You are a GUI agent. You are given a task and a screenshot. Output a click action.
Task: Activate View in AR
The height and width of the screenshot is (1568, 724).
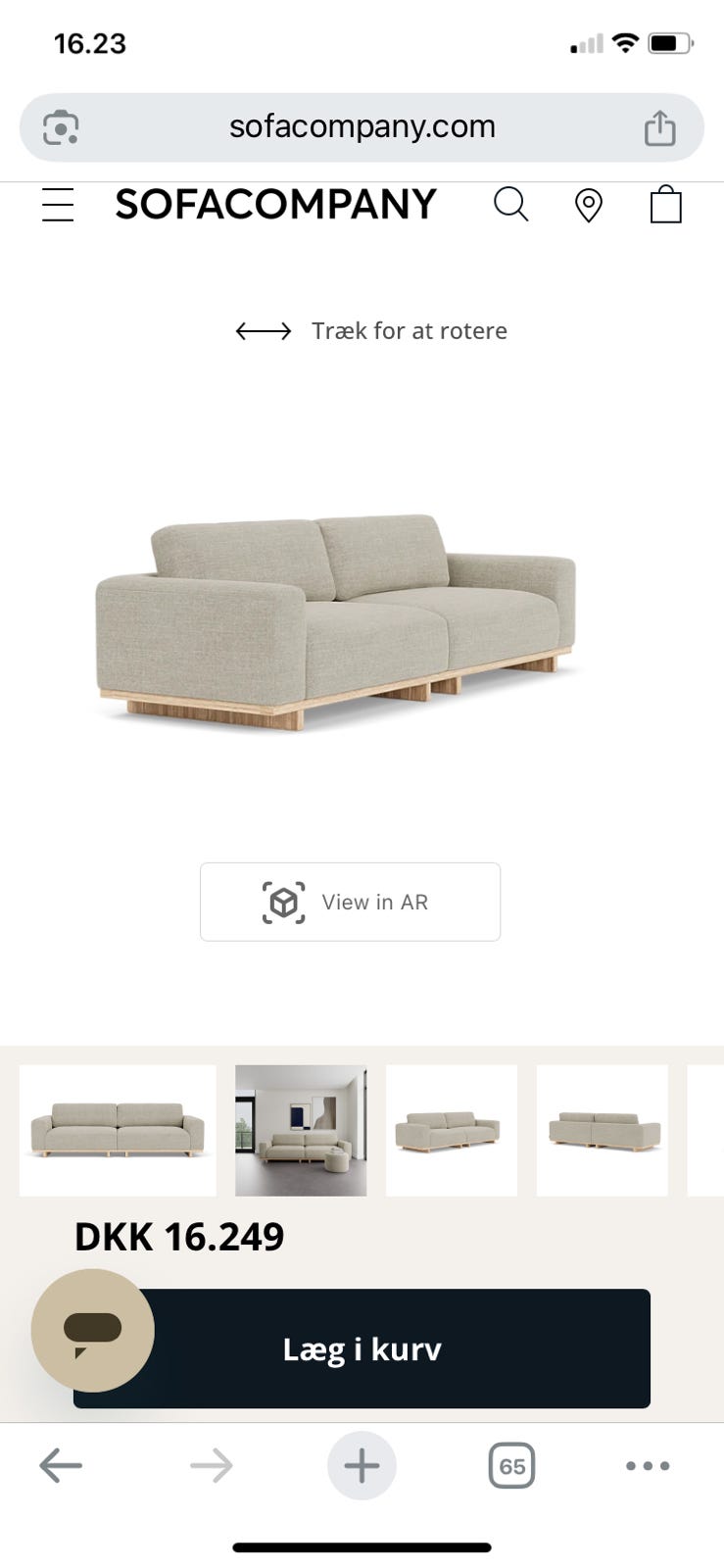pyautogui.click(x=349, y=901)
